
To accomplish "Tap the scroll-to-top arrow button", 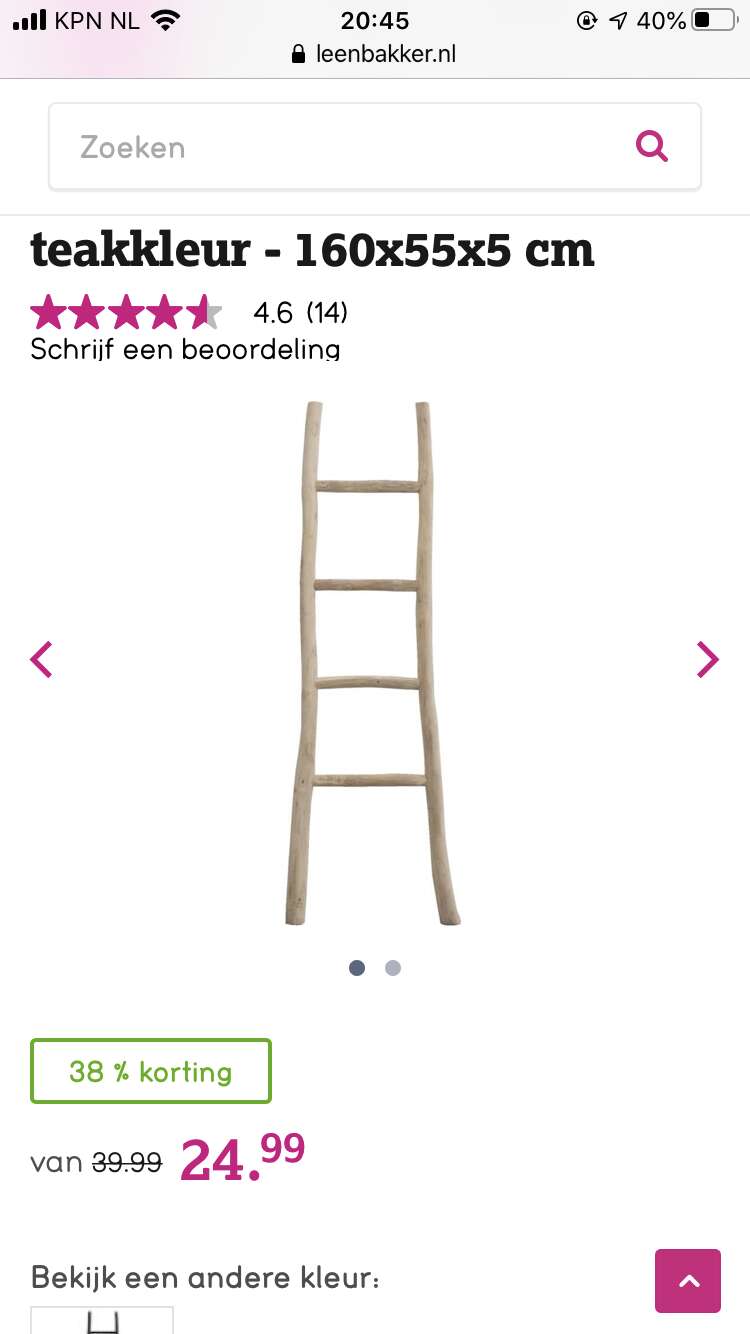I will click(688, 1281).
